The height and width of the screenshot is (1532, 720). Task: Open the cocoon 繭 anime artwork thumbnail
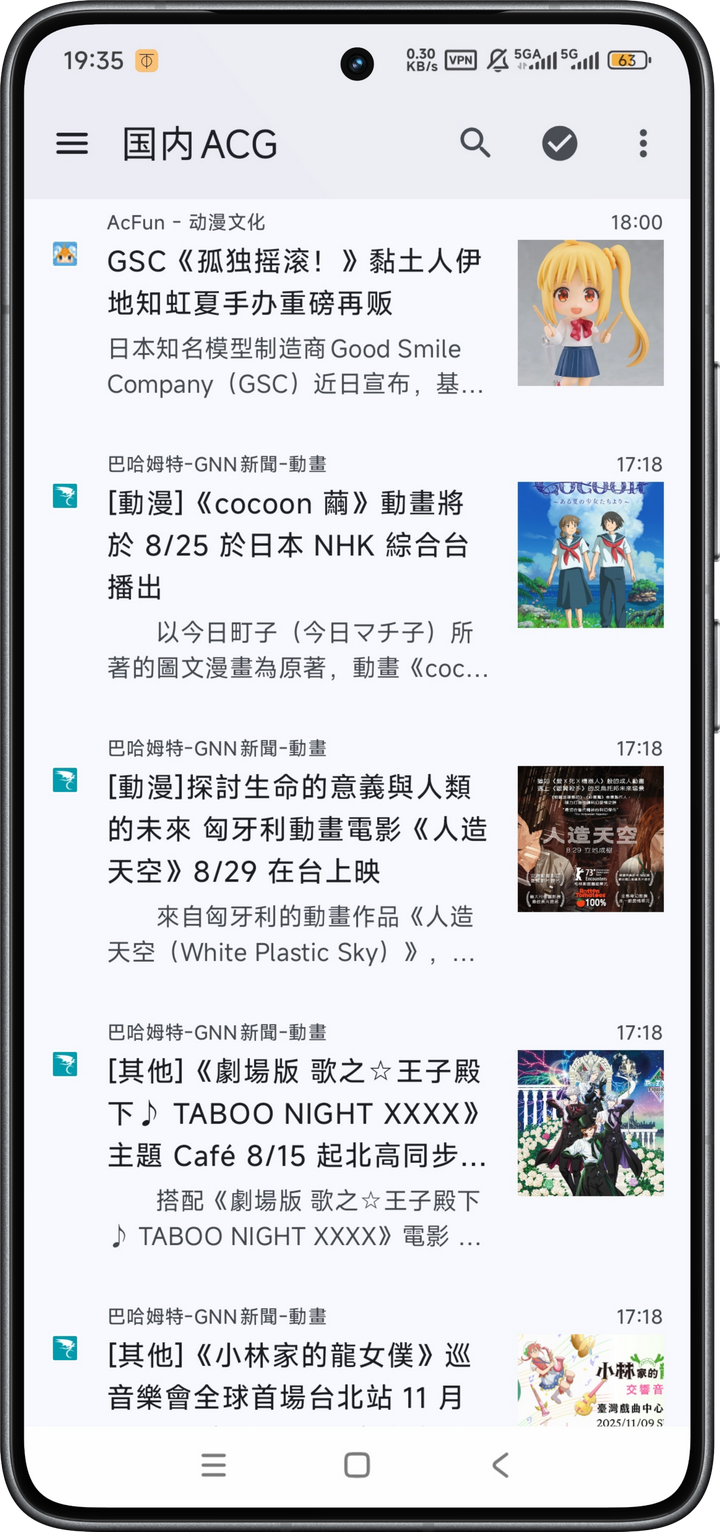[x=589, y=553]
